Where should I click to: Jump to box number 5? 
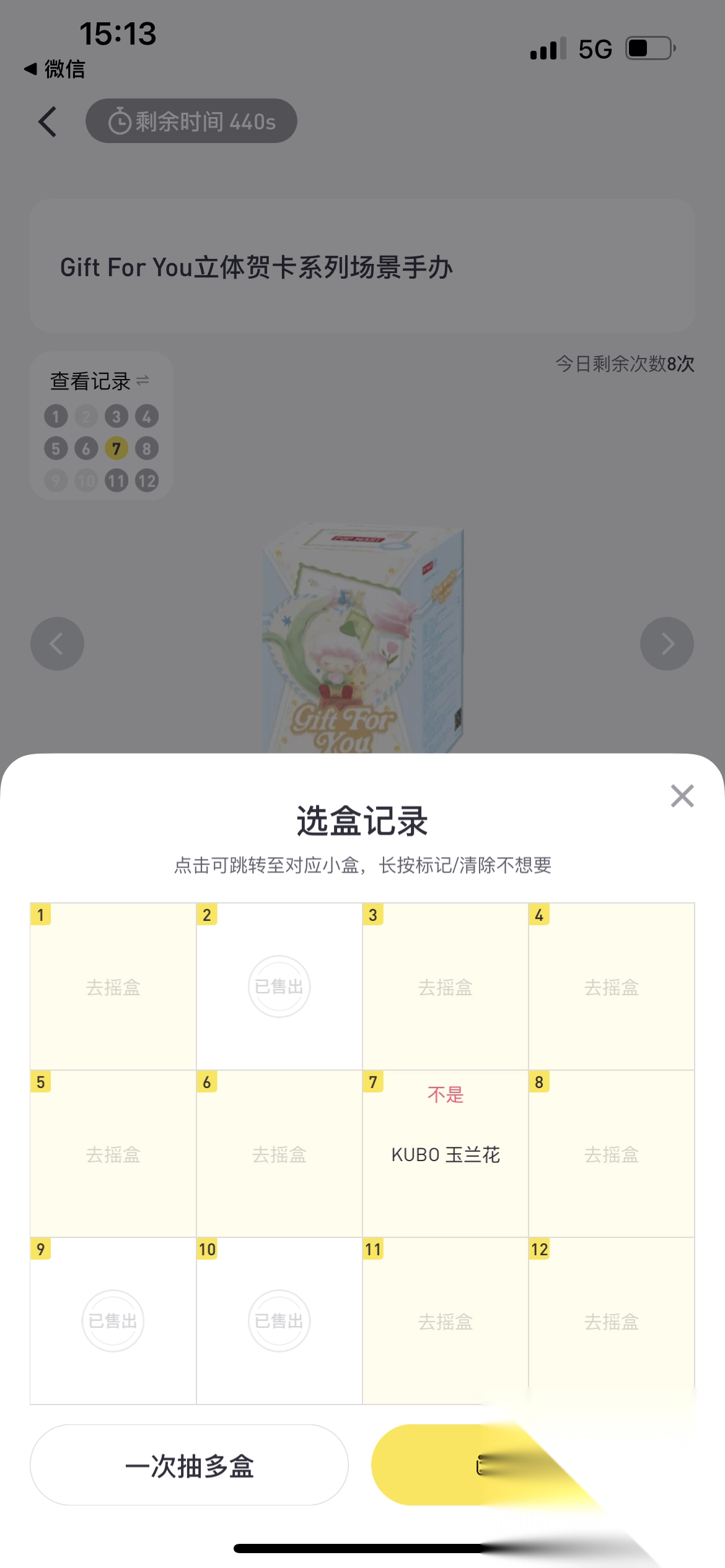(x=113, y=1154)
